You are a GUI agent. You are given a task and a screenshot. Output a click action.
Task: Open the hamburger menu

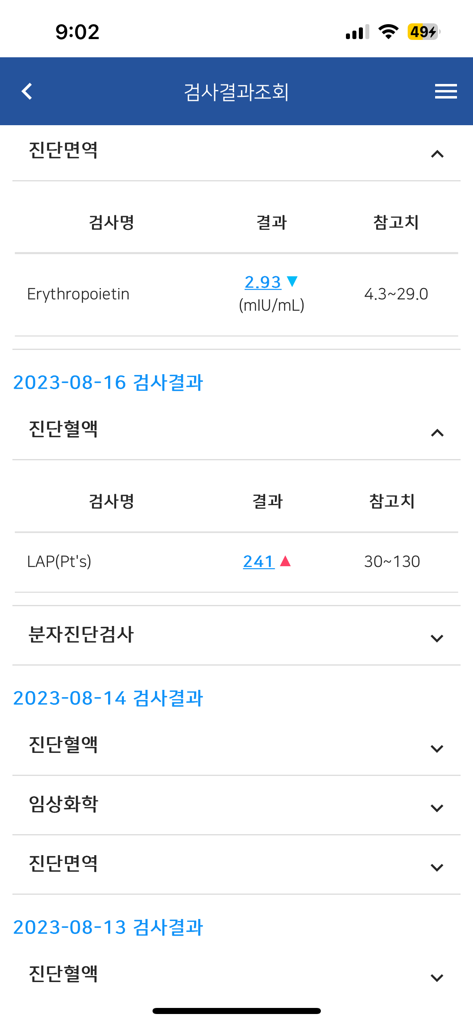tap(446, 92)
